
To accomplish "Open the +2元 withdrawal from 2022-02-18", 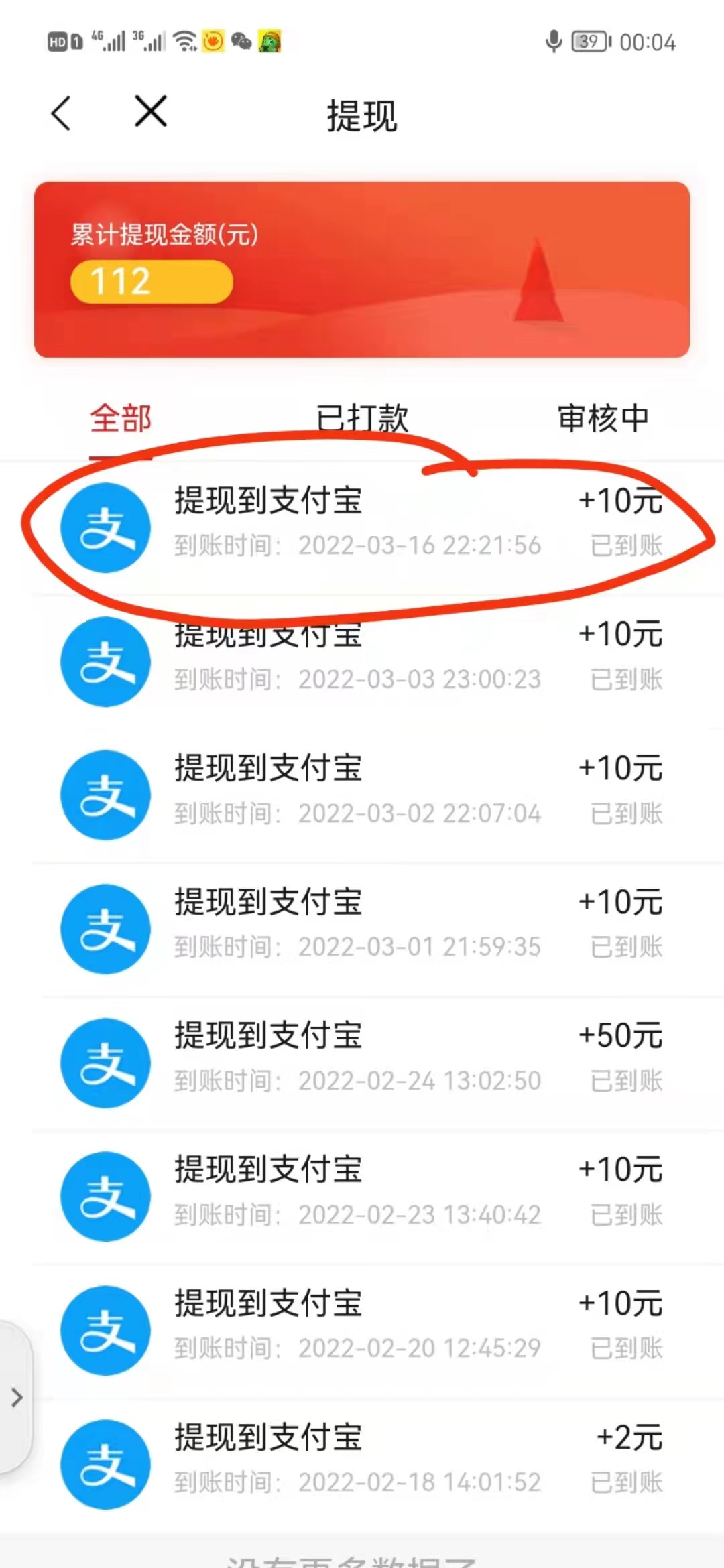I will tap(362, 1464).
